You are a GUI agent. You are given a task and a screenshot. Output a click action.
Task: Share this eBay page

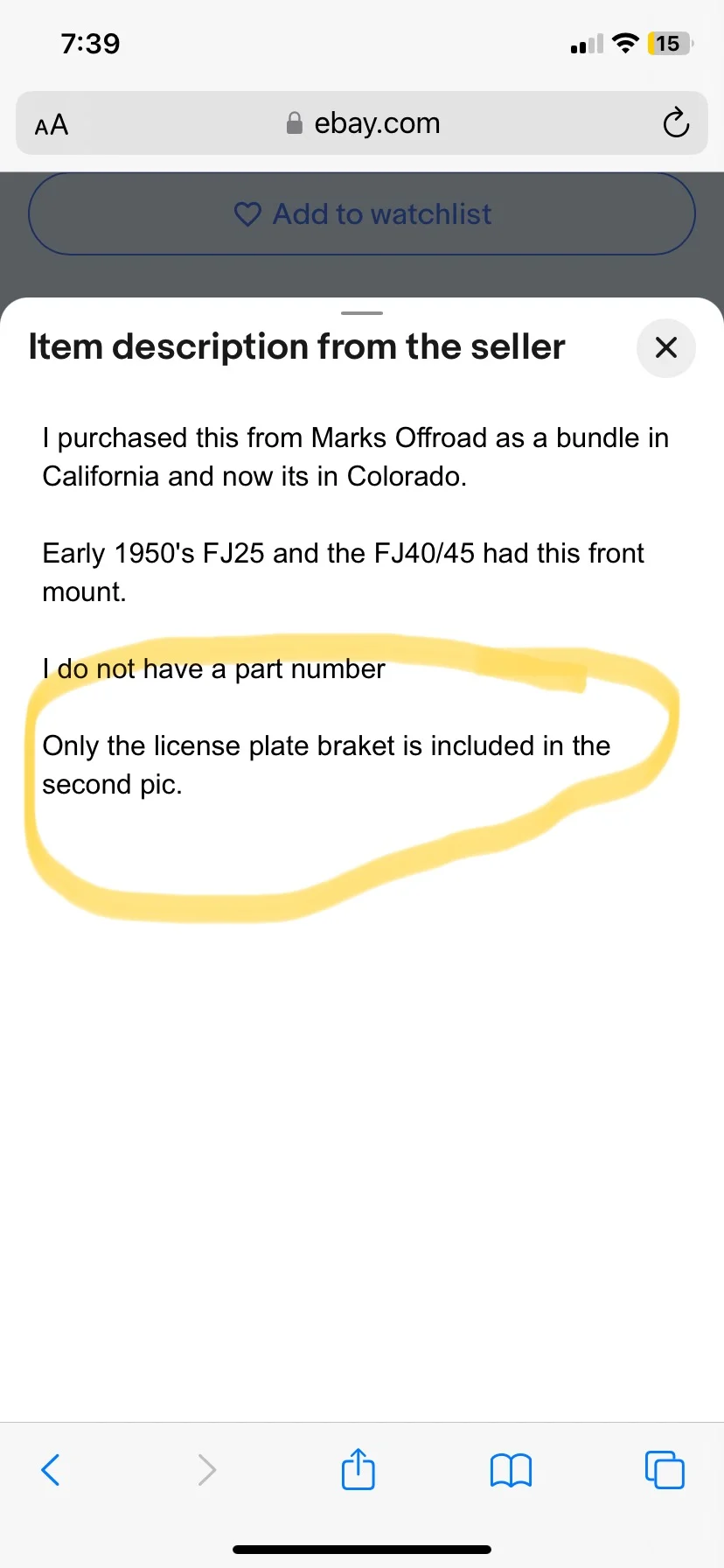click(x=358, y=1469)
